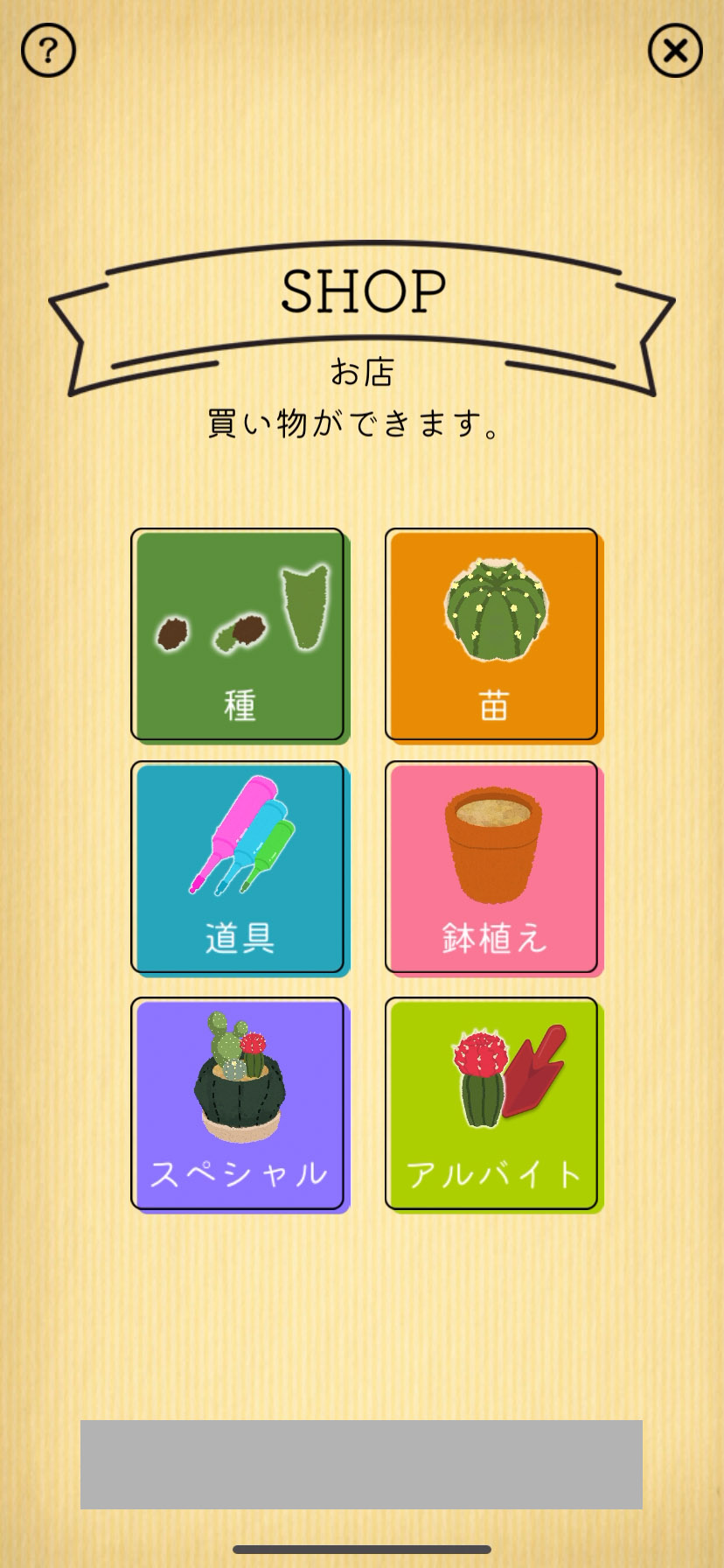
Task: Open the 種 seeds category
Action: 238,635
